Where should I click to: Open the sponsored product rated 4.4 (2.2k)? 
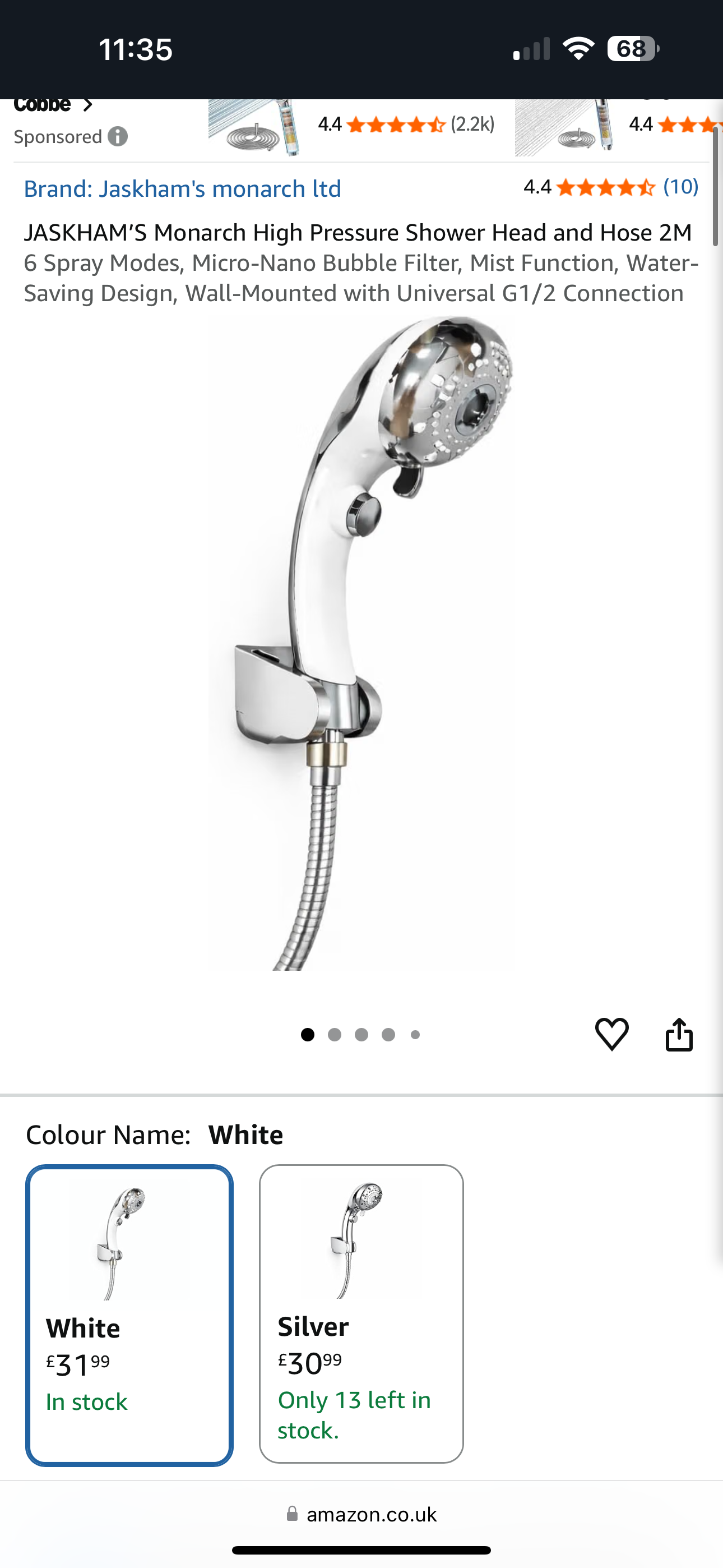[x=353, y=127]
